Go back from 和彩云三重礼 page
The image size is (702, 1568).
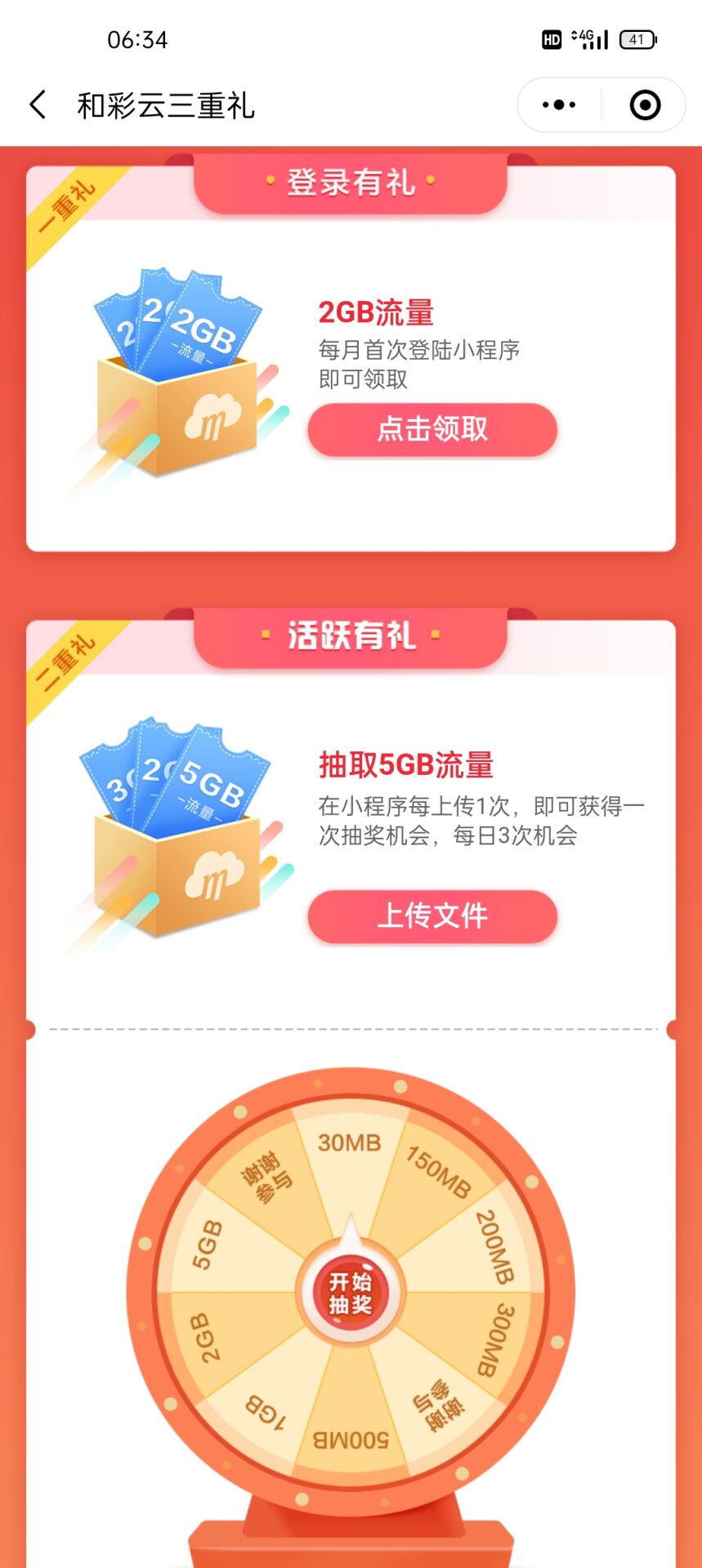pyautogui.click(x=38, y=105)
